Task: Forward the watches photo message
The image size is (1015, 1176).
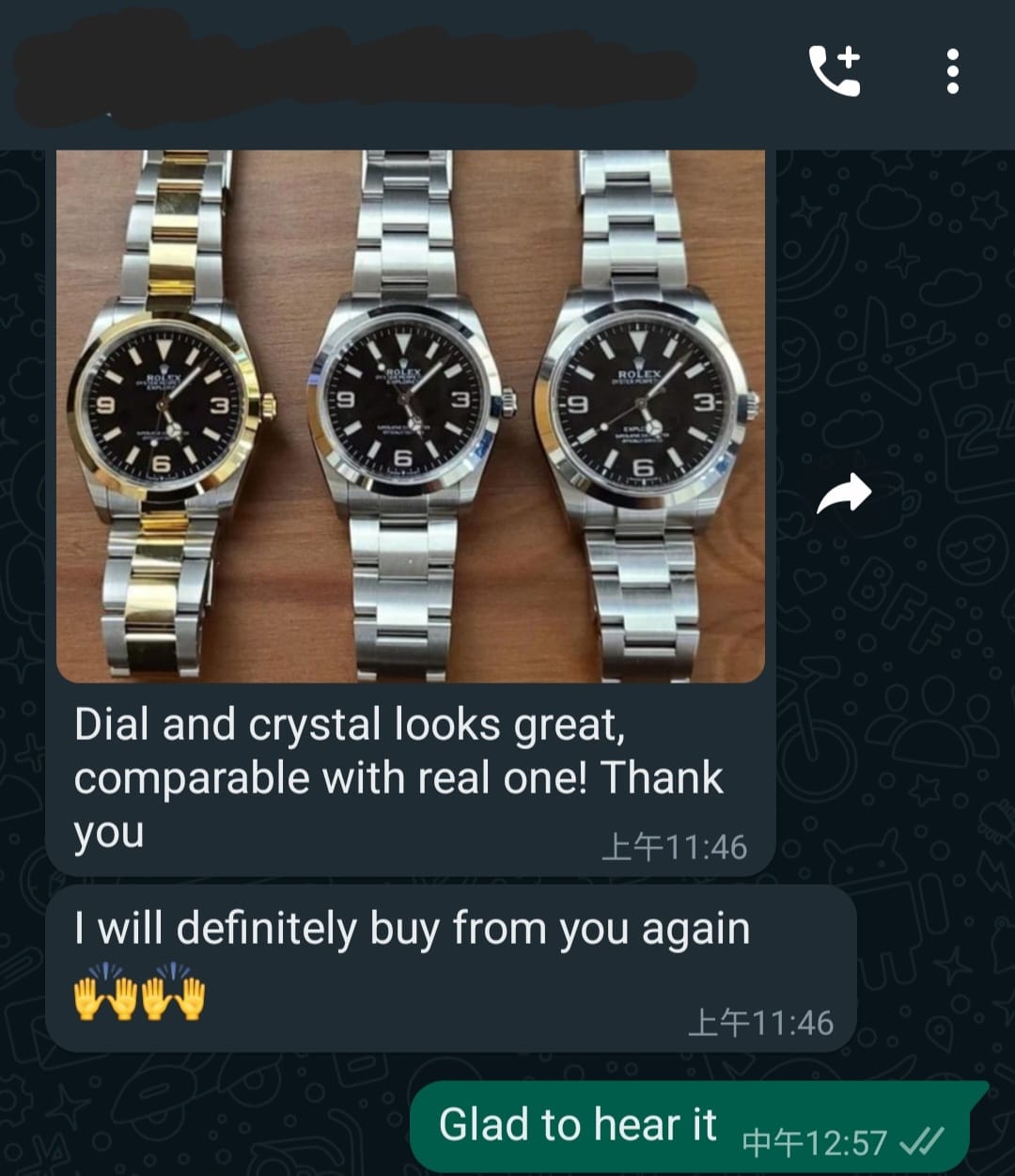Action: point(843,494)
